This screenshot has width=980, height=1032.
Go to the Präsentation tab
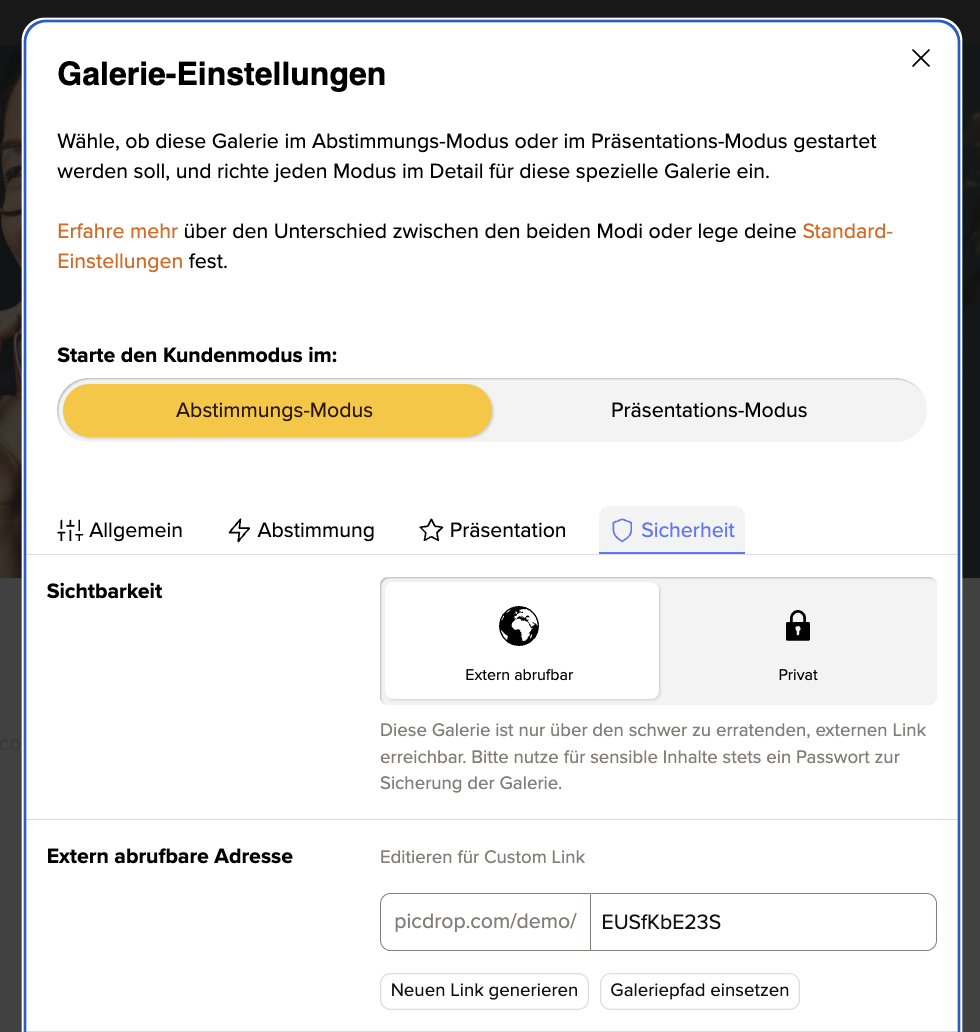click(x=492, y=530)
